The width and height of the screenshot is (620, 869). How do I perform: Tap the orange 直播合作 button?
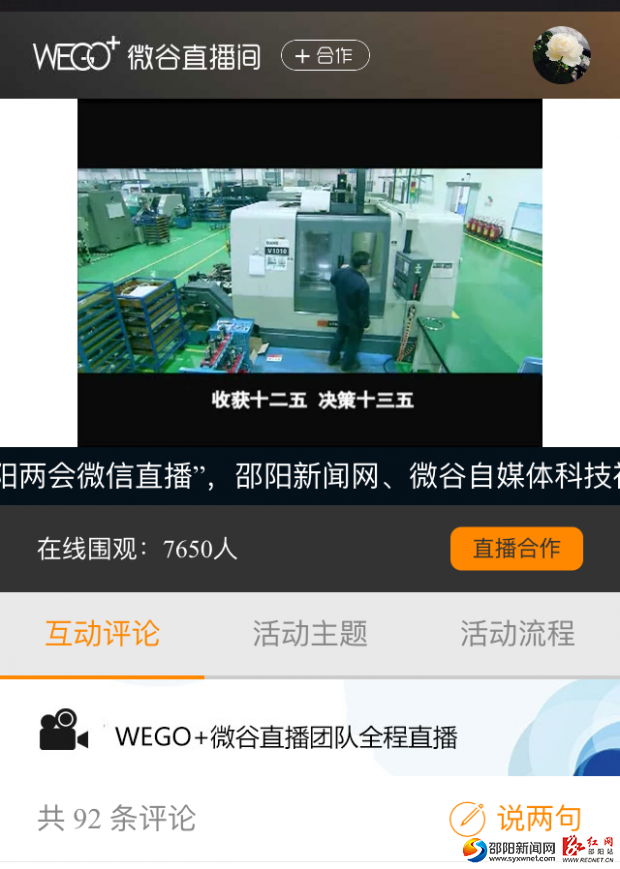(516, 548)
